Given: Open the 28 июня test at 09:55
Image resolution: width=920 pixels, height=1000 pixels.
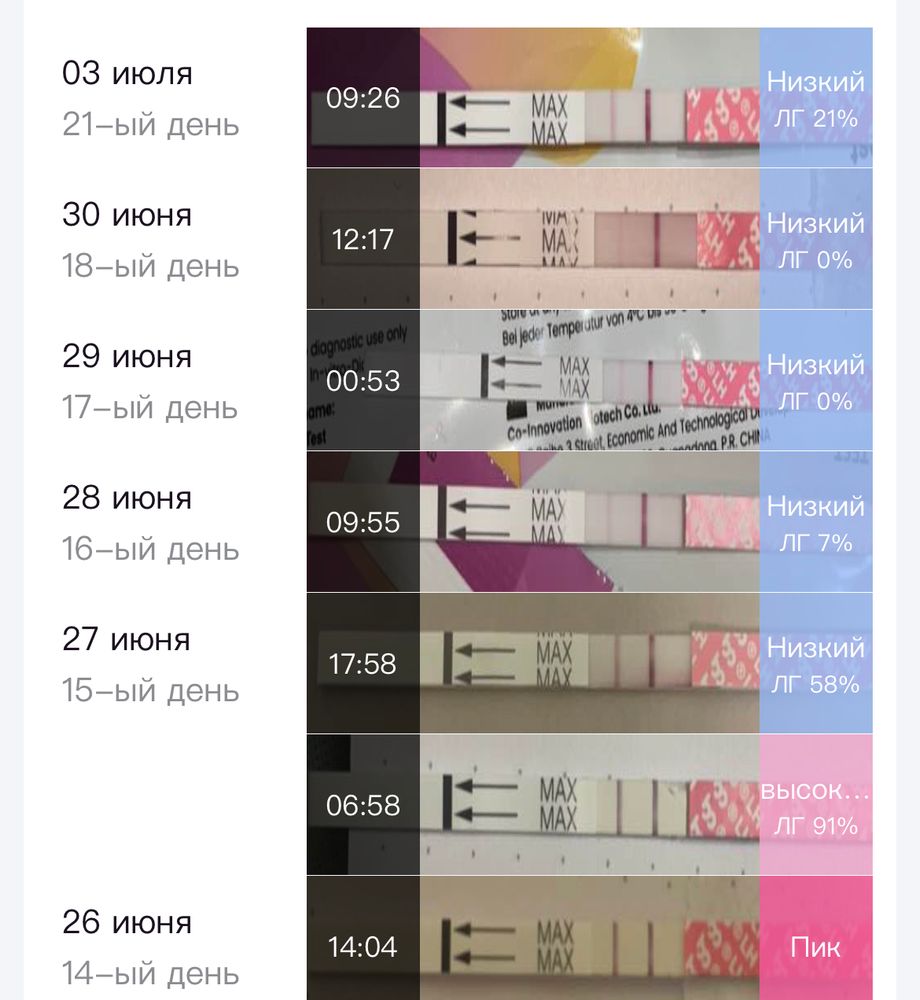Looking at the screenshot, I should pyautogui.click(x=589, y=521).
